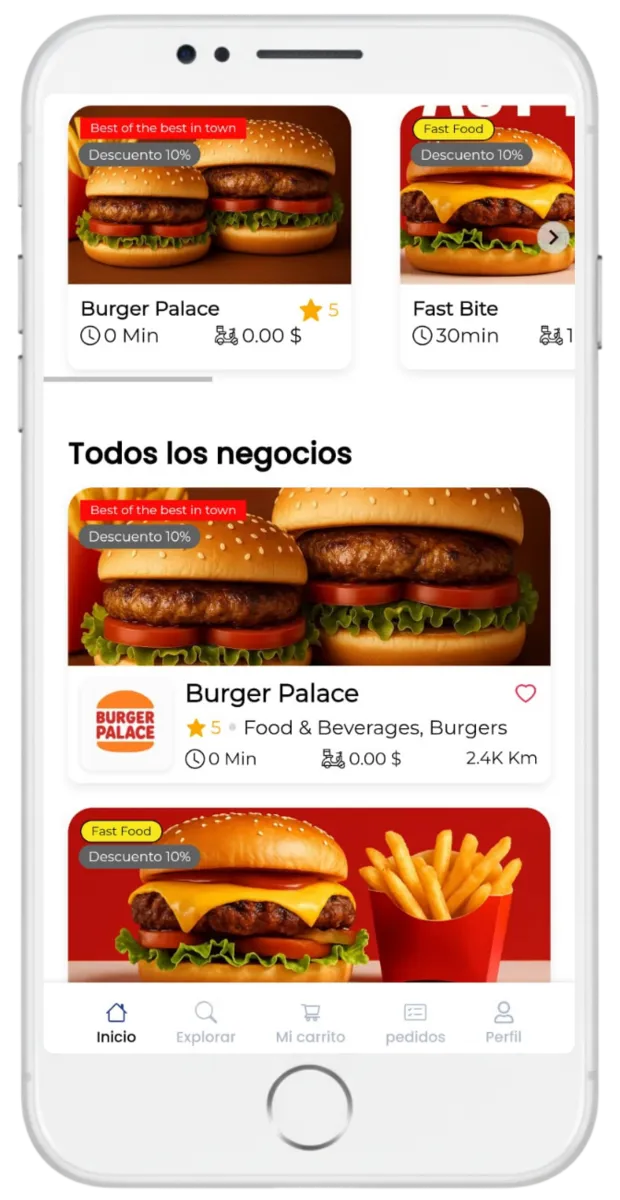Tap the next arrow on the carousel
The width and height of the screenshot is (620, 1200).
coord(553,237)
